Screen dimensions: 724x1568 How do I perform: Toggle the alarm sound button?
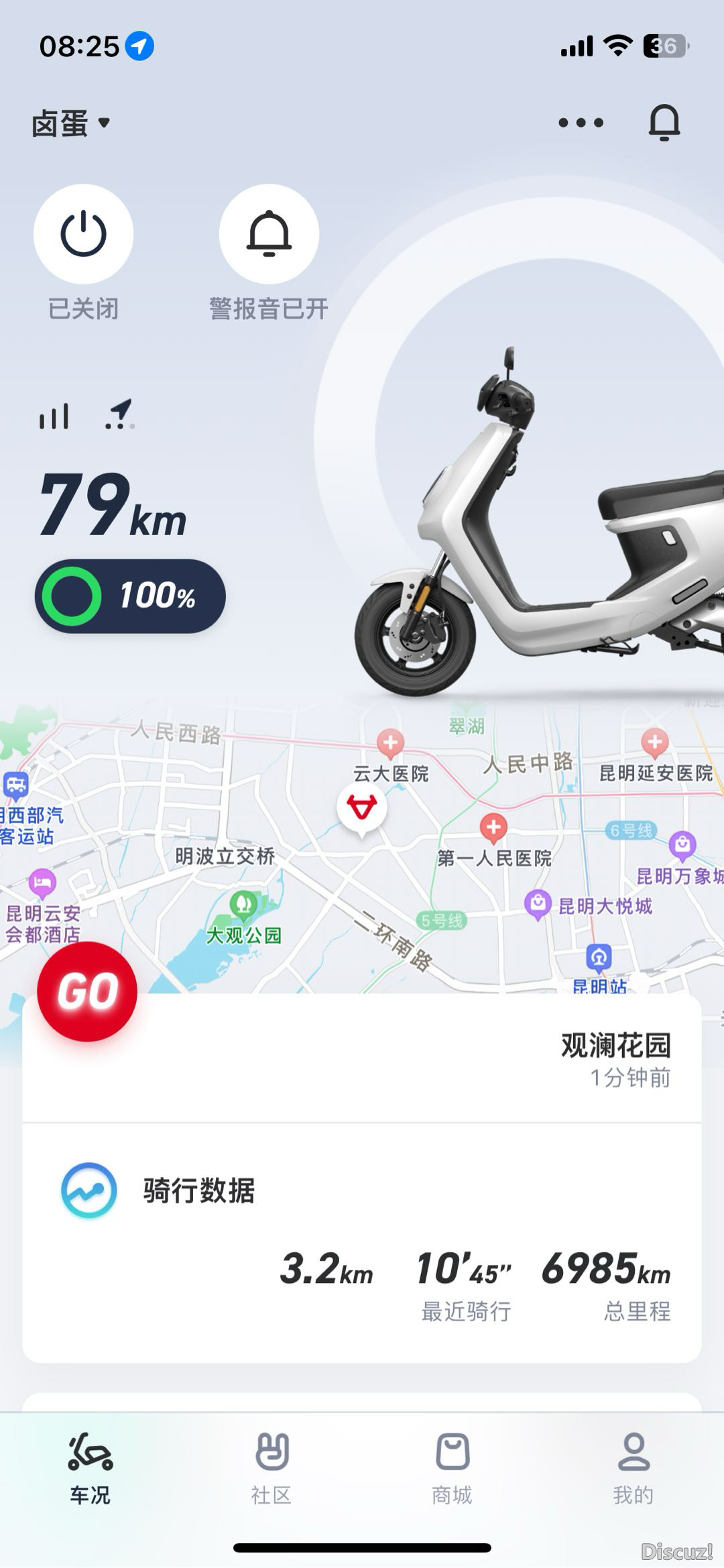pos(269,234)
